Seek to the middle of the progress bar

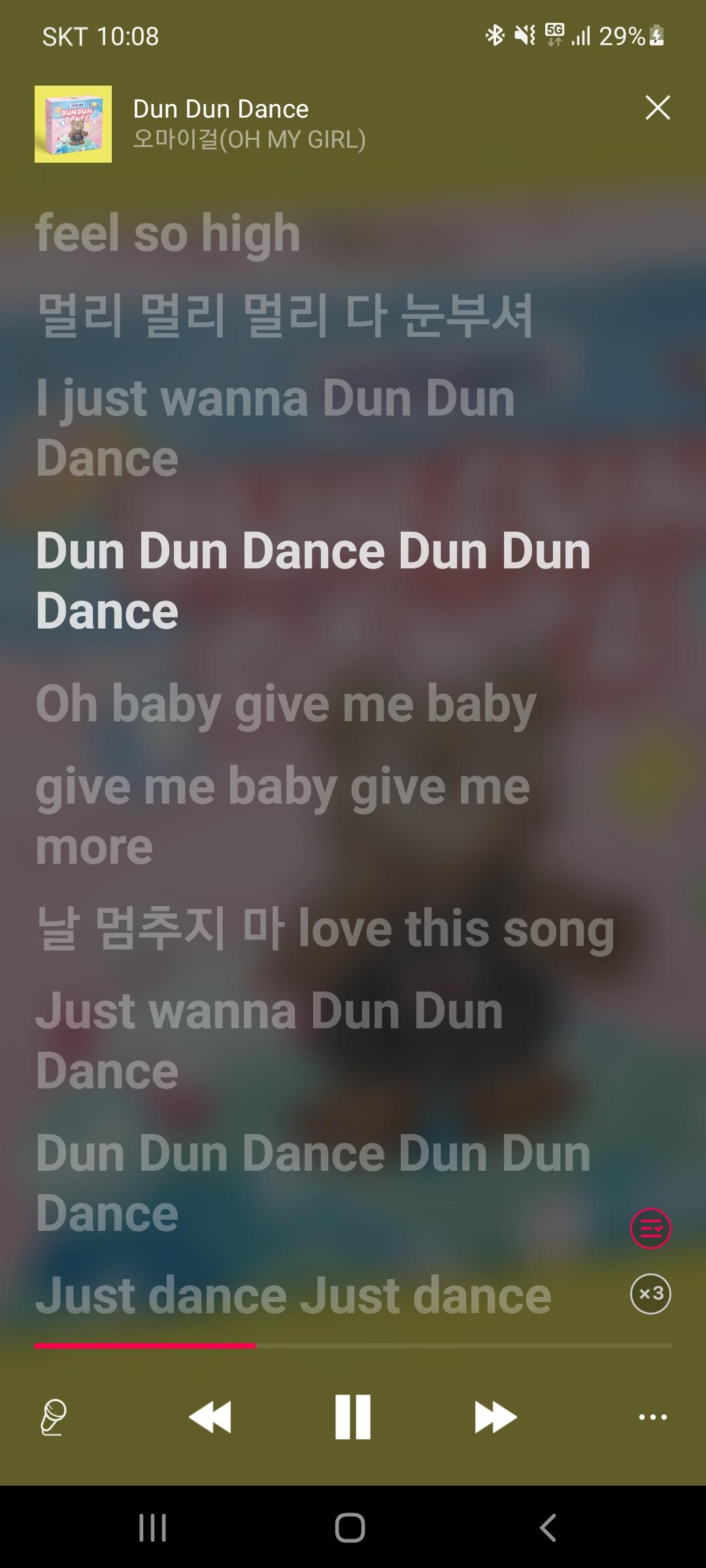353,1346
